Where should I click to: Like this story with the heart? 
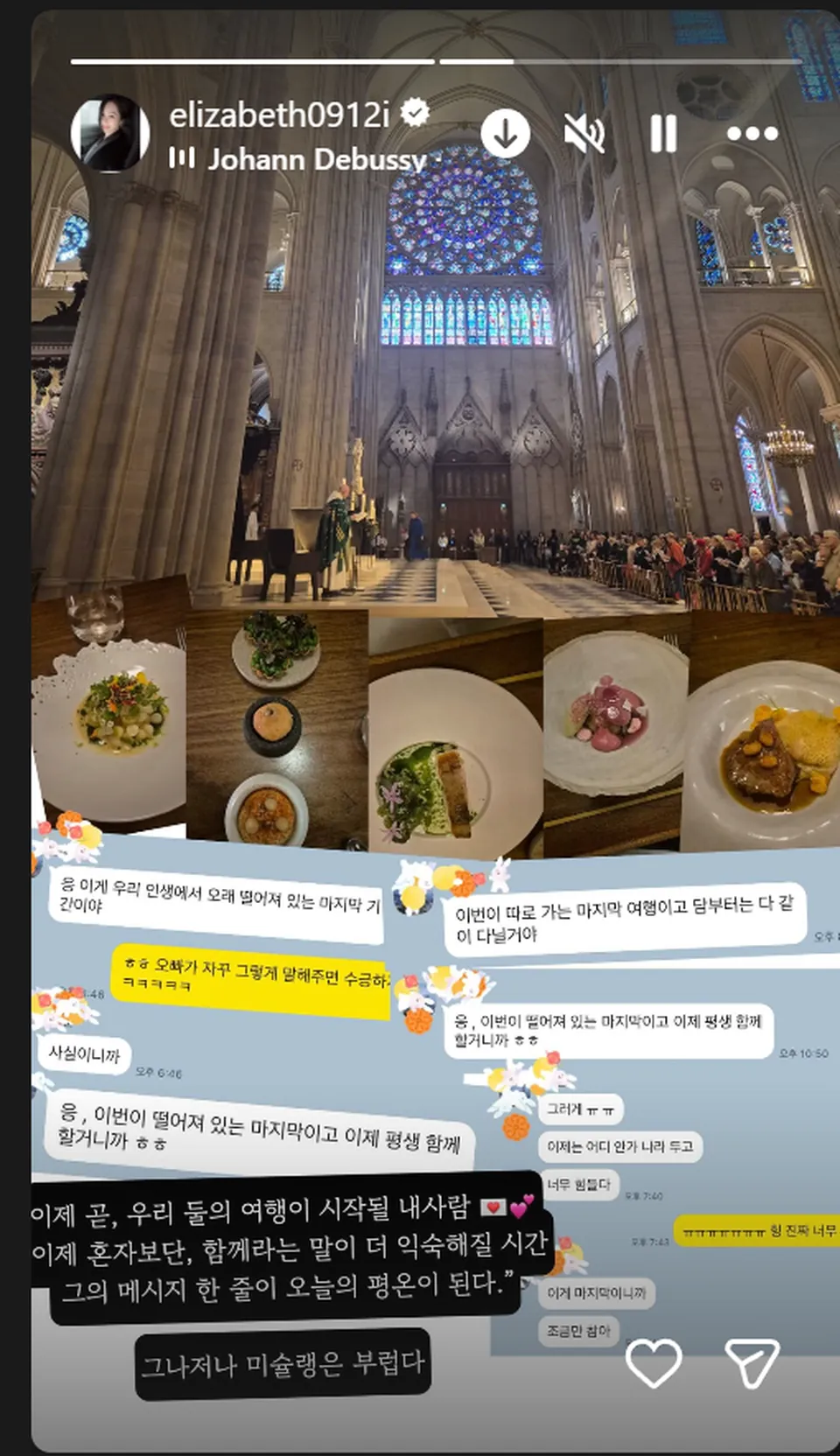tap(654, 1362)
